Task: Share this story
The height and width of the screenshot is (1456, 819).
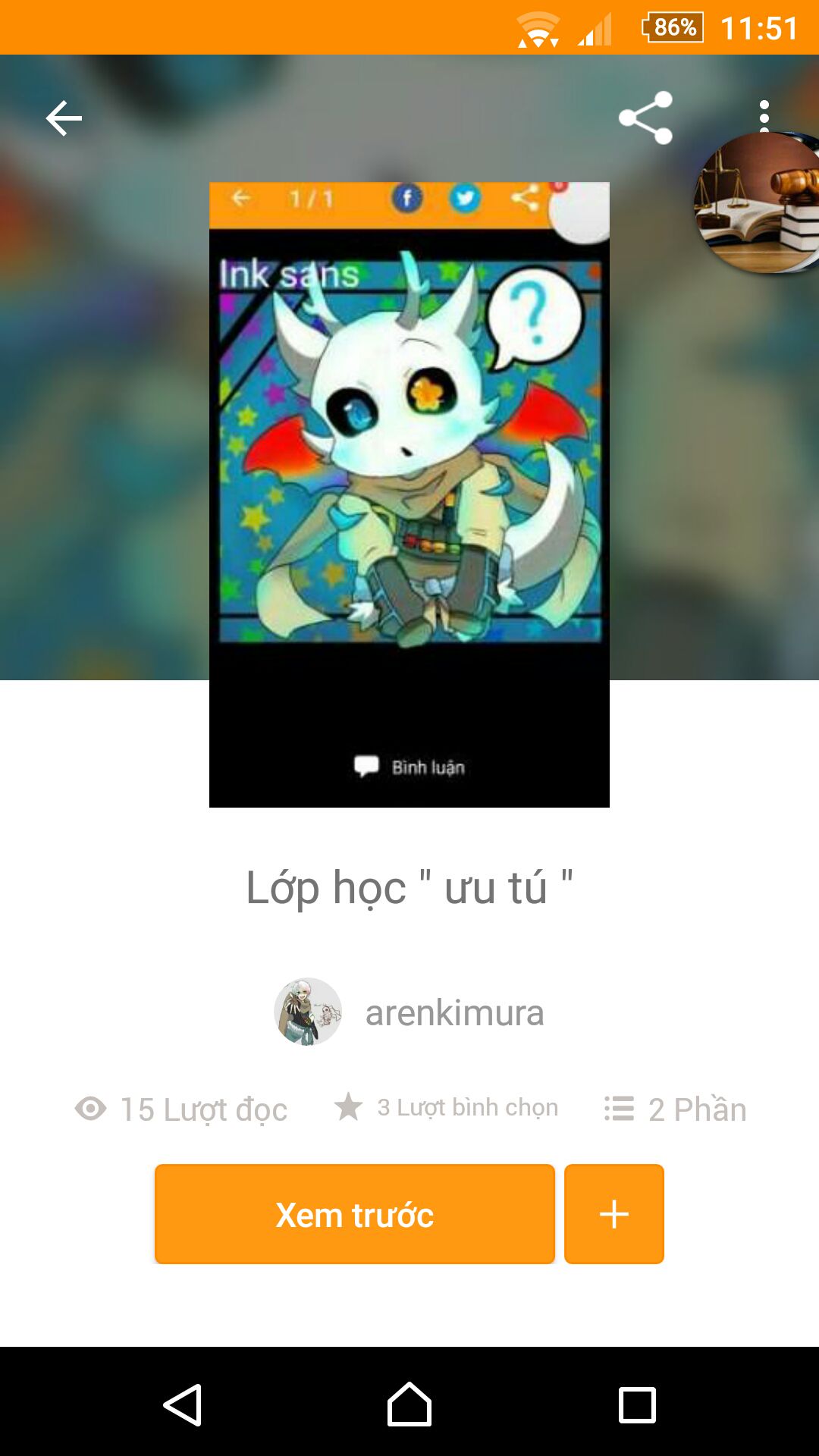Action: 645,118
